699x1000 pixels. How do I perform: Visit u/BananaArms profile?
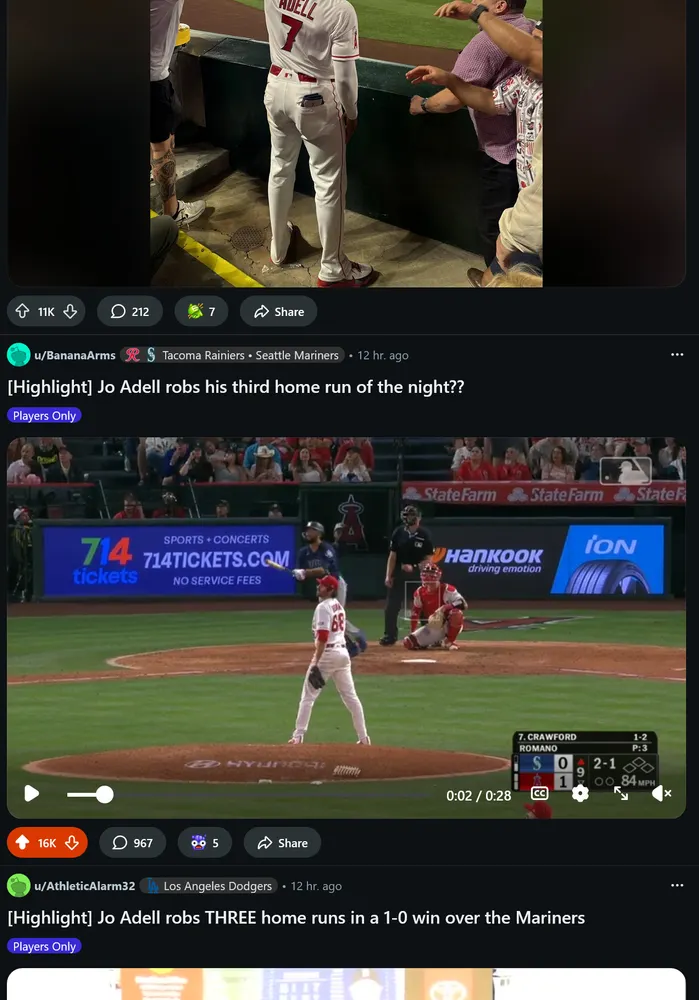coord(74,355)
